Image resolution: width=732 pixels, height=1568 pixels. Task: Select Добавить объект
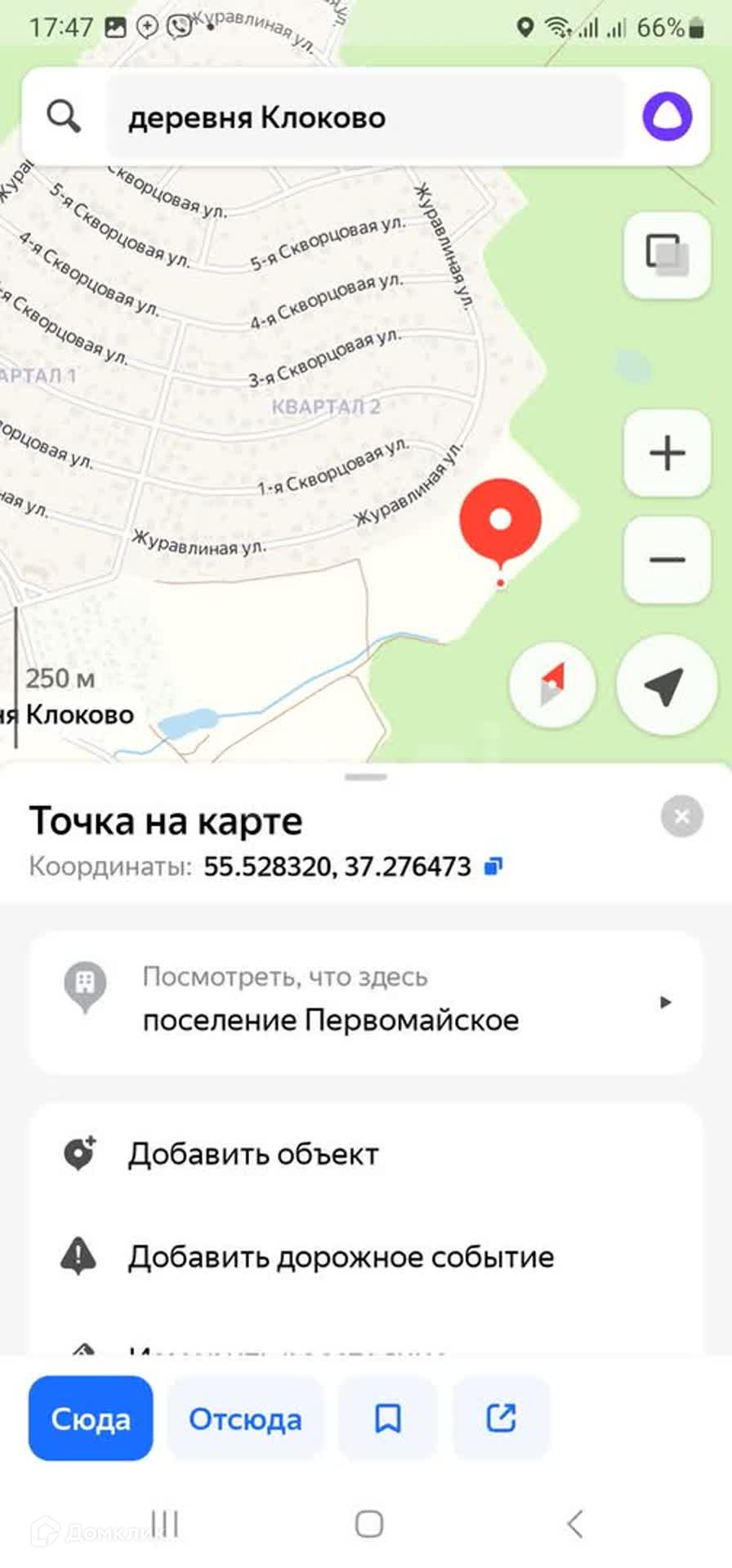click(253, 1154)
